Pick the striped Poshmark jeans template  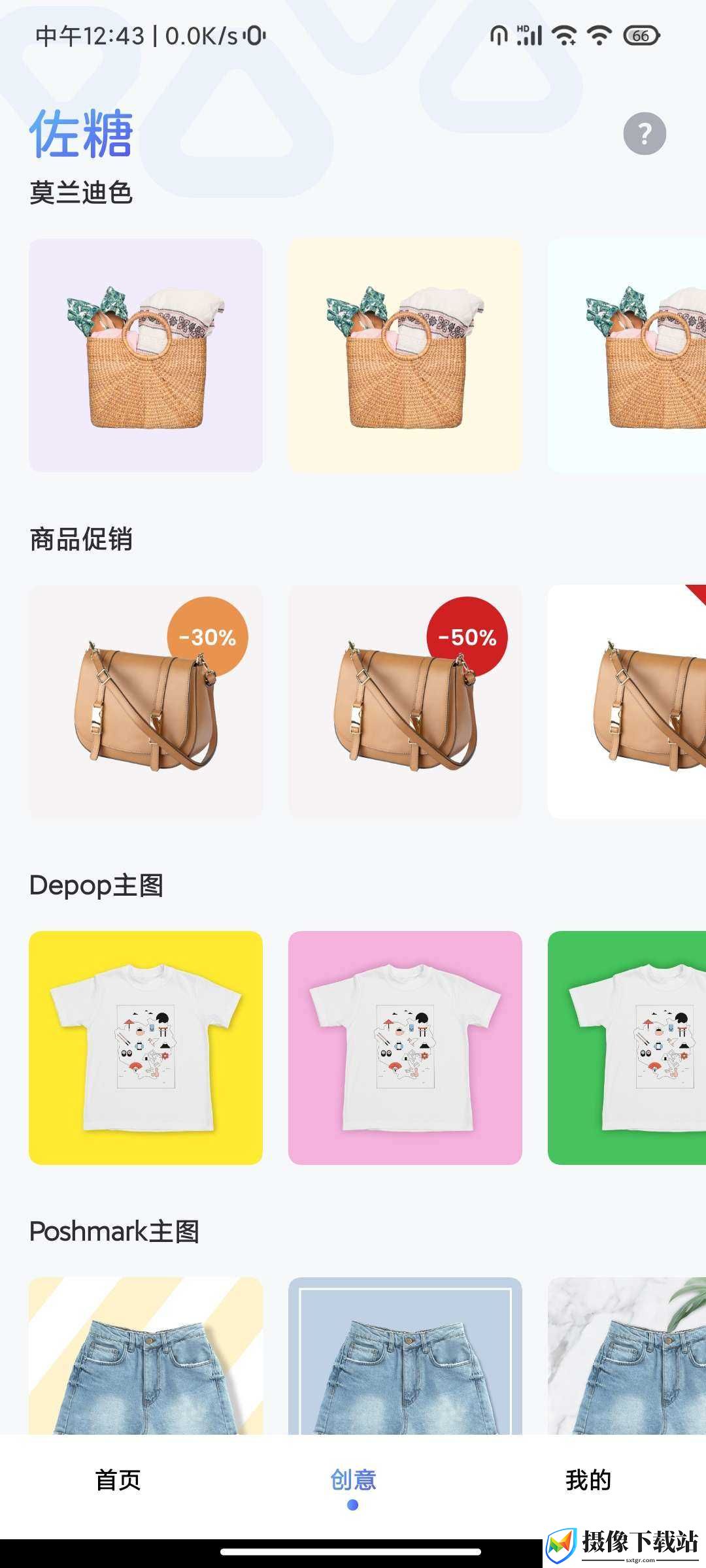[x=146, y=1356]
